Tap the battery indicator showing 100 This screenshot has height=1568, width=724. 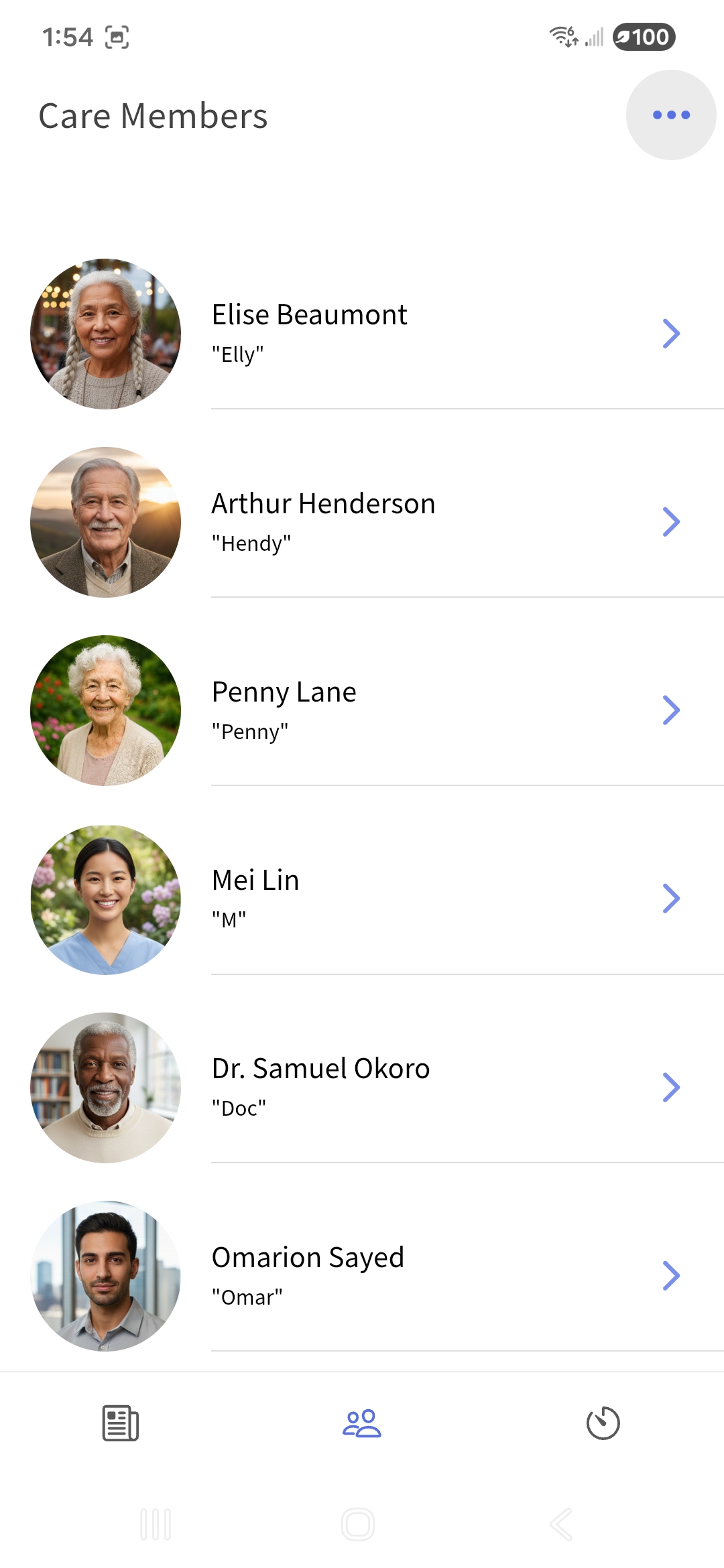[x=642, y=37]
